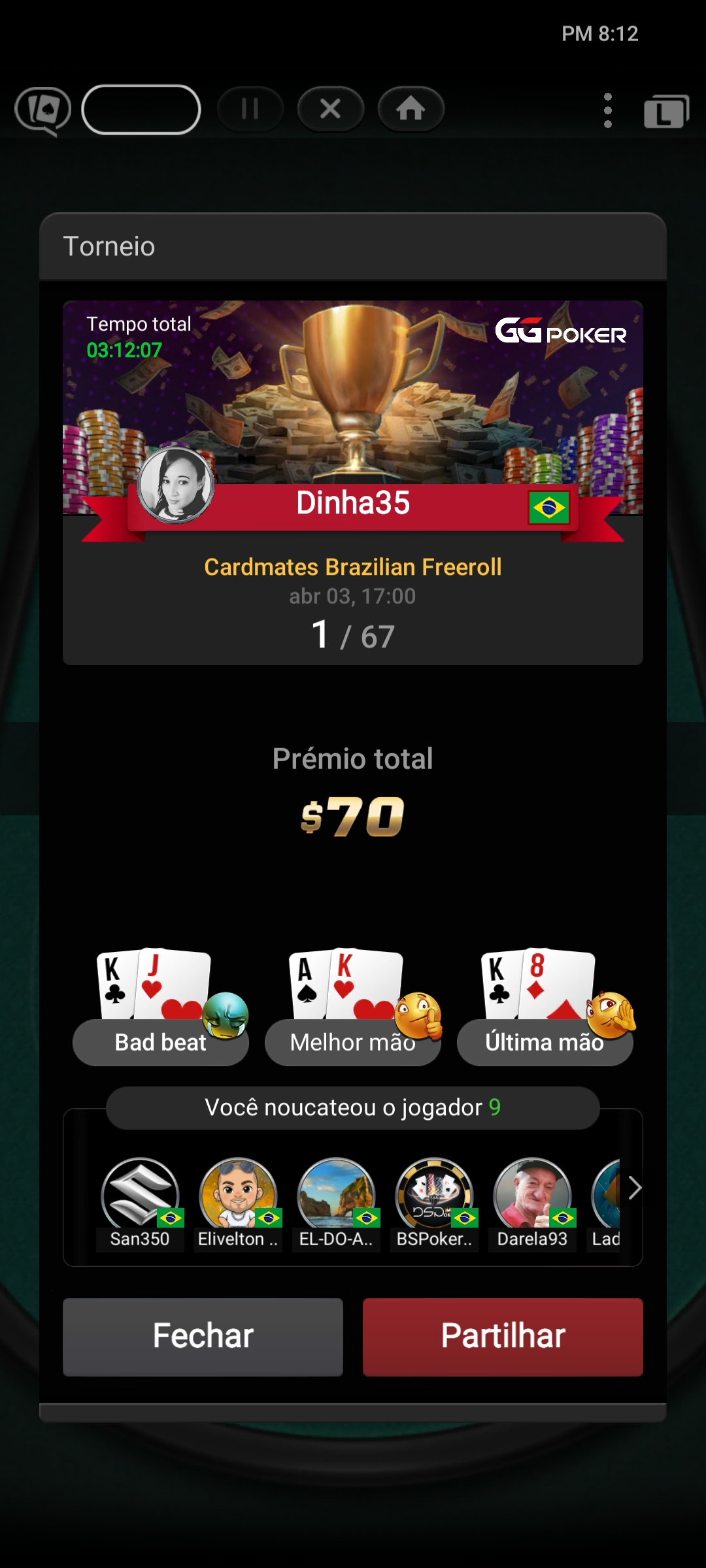Show more knocked-out players with the arrow
Screen dimensions: 706x1568
coord(633,1188)
